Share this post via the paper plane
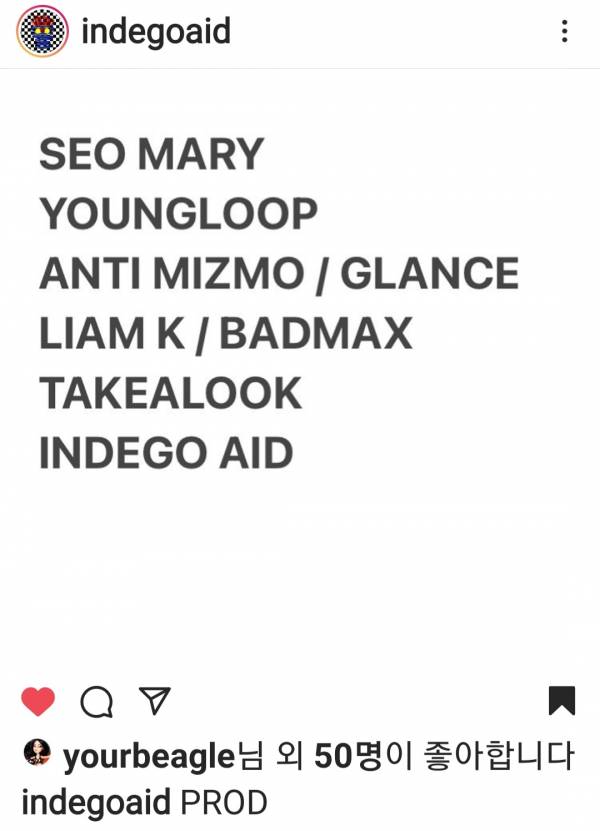The height and width of the screenshot is (831, 600). pyautogui.click(x=154, y=701)
